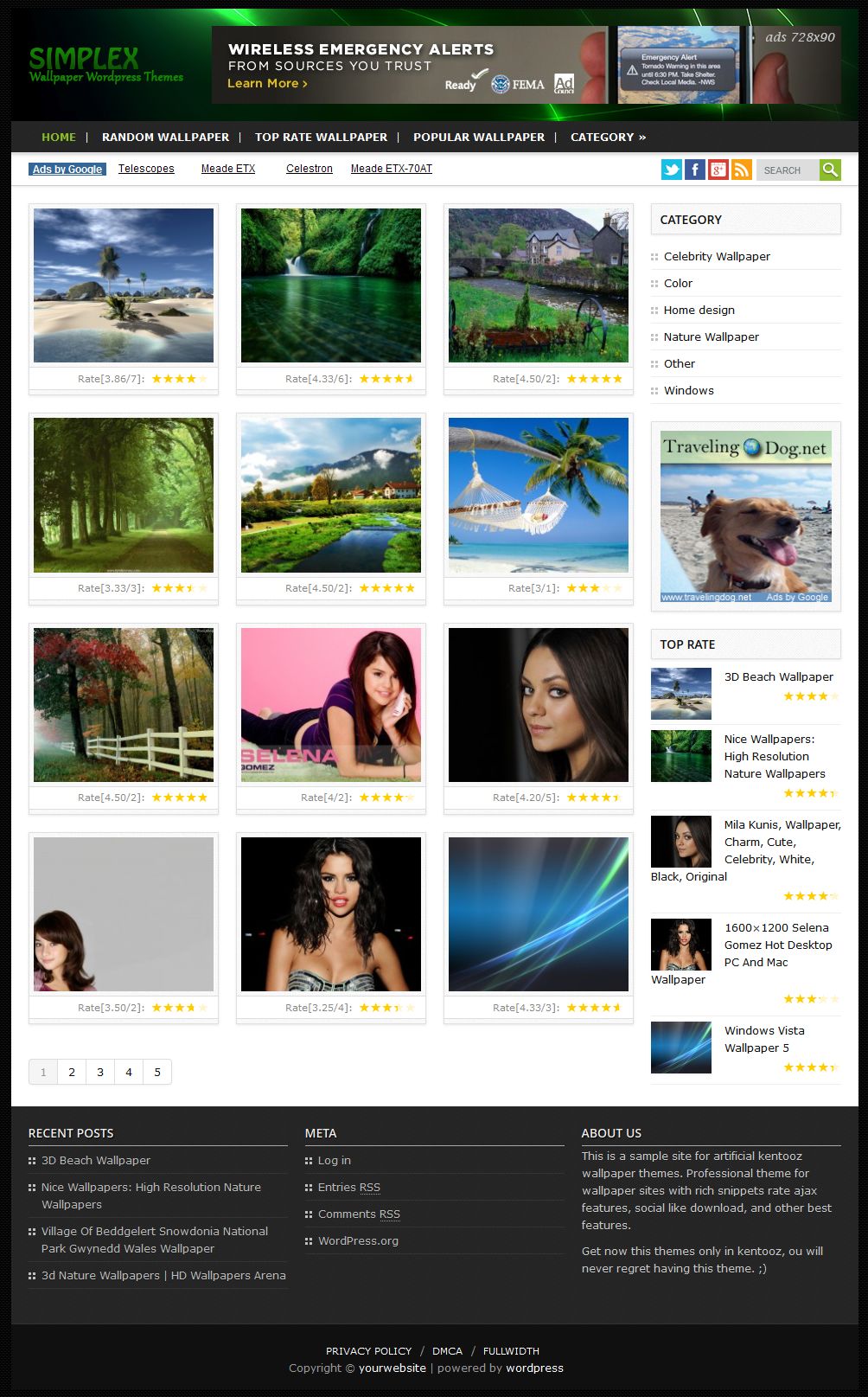Image resolution: width=868 pixels, height=1397 pixels.
Task: Go to Random Wallpaper in menu
Action: pos(165,137)
